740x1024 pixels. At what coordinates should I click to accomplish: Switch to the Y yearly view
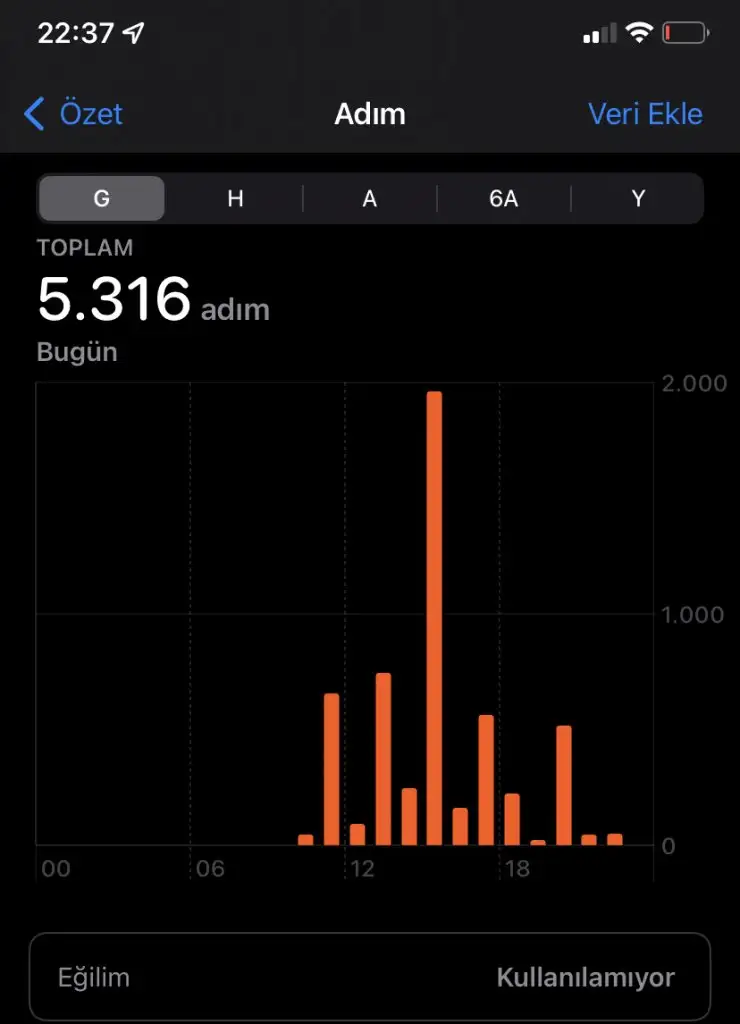coord(638,198)
